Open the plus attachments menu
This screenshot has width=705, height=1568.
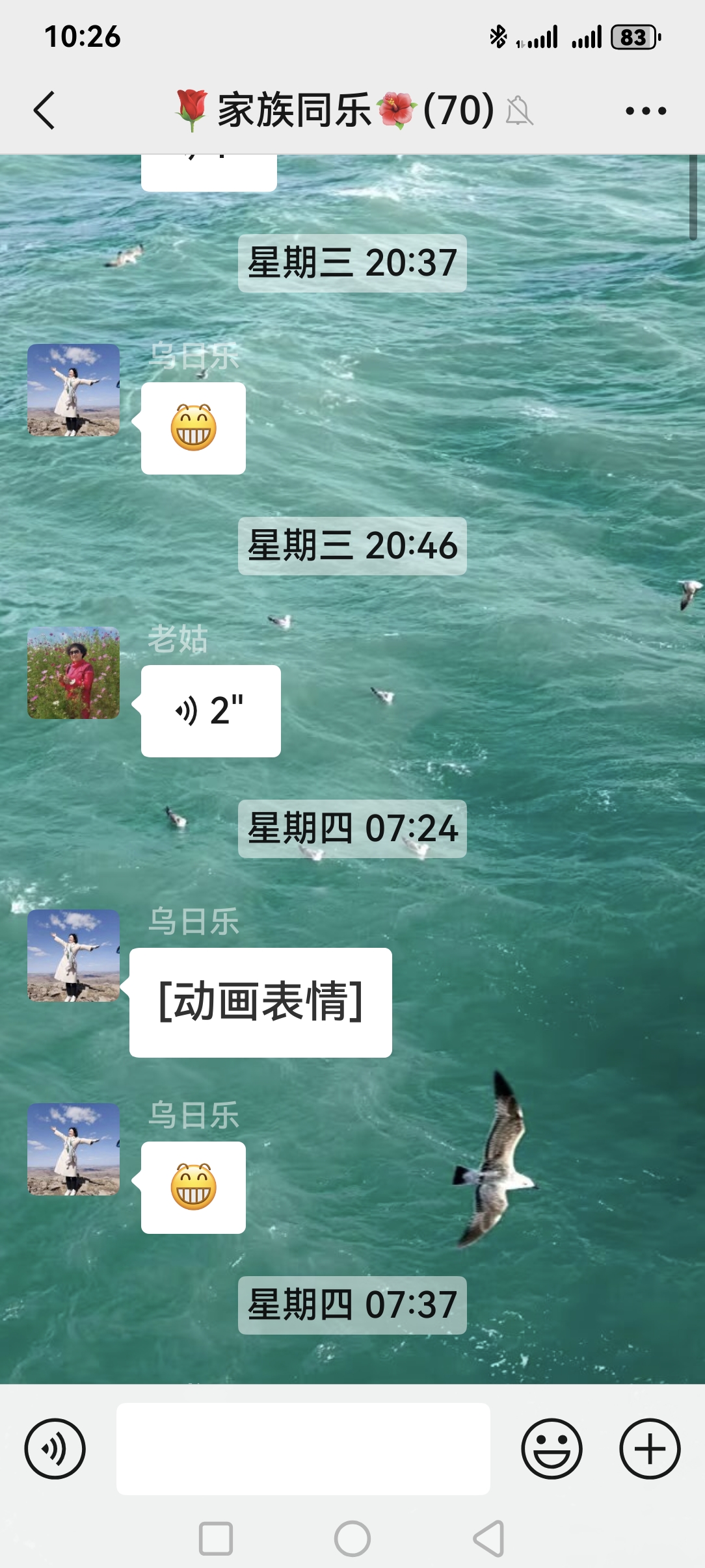click(649, 1448)
